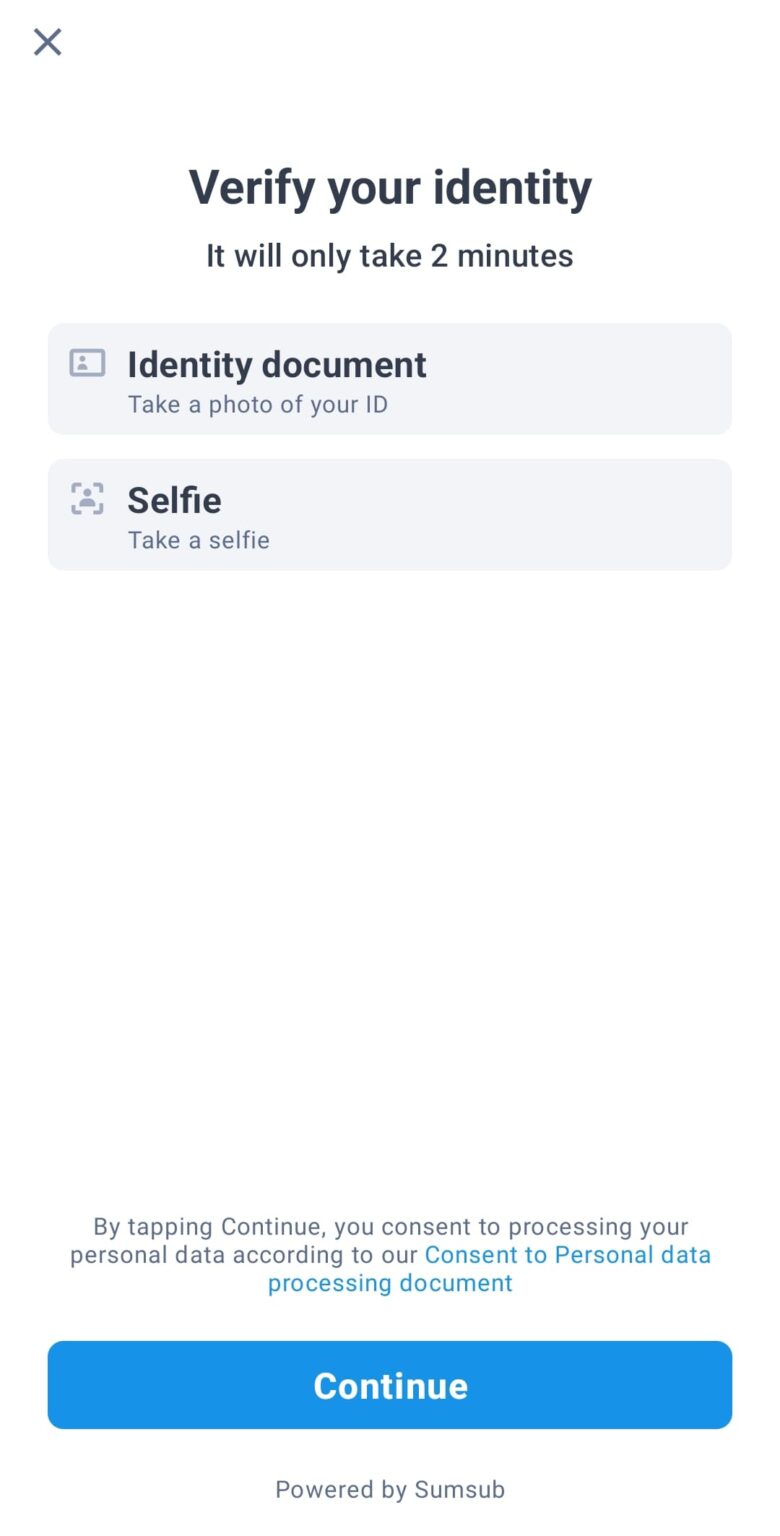The height and width of the screenshot is (1536, 780).
Task: Click the 'Selfie' heading
Action: coord(174,500)
